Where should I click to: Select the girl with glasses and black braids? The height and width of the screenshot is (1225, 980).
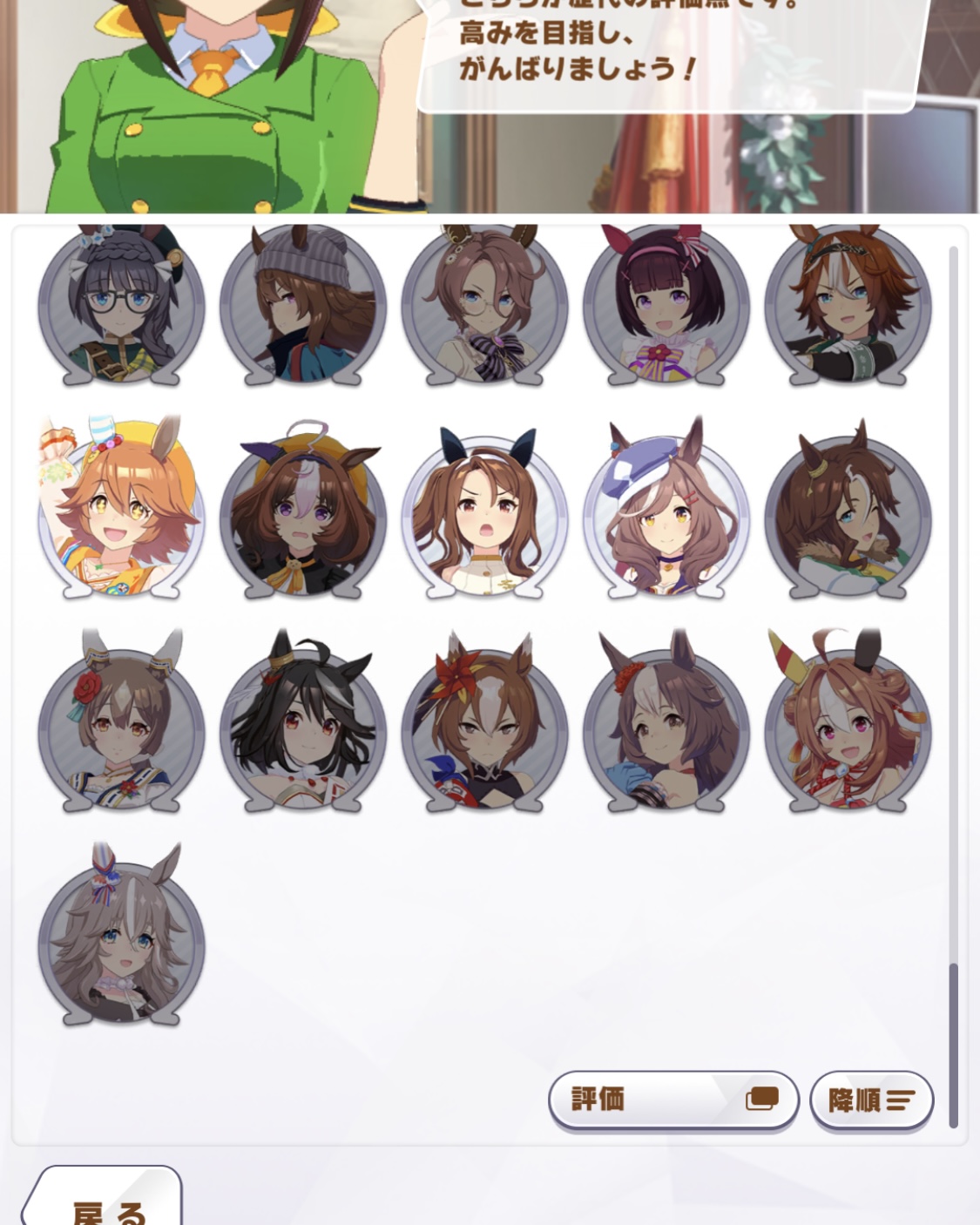click(x=121, y=307)
